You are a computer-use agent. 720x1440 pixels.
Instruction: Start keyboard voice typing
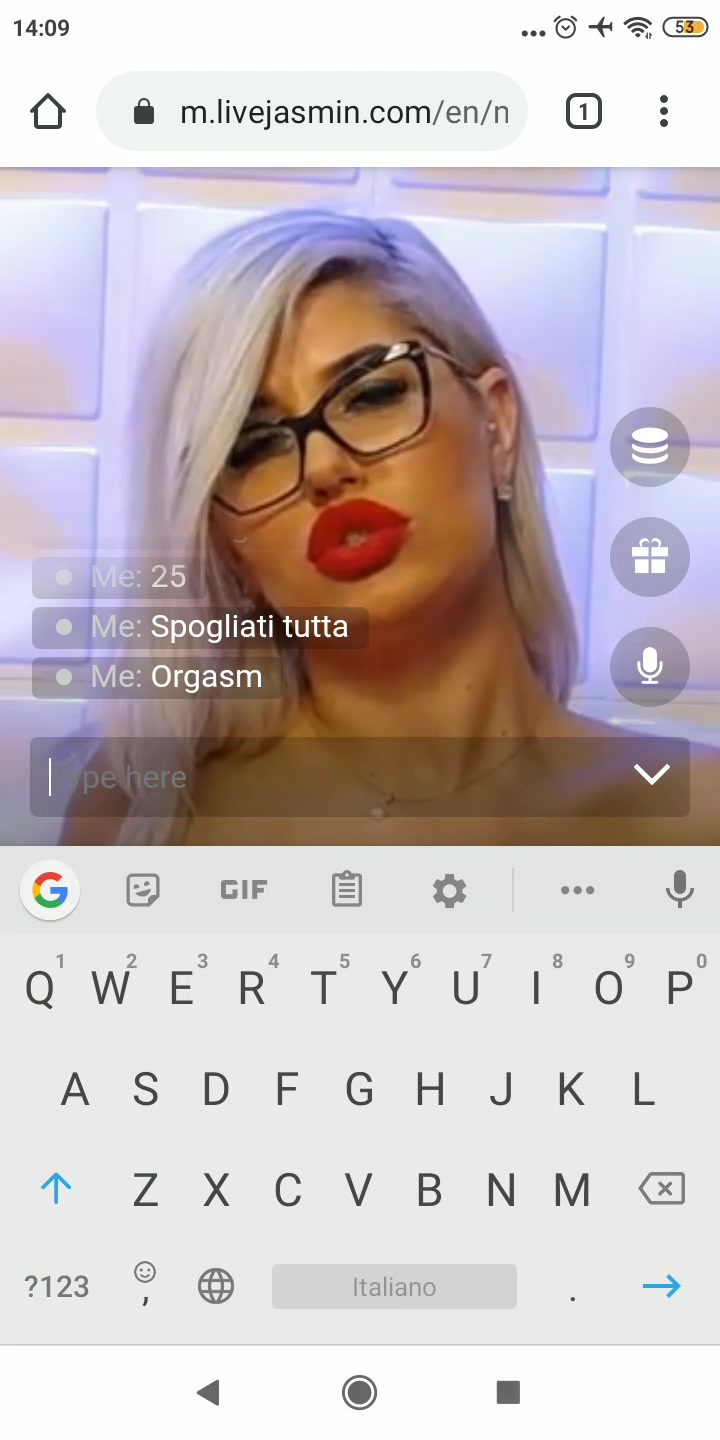680,889
